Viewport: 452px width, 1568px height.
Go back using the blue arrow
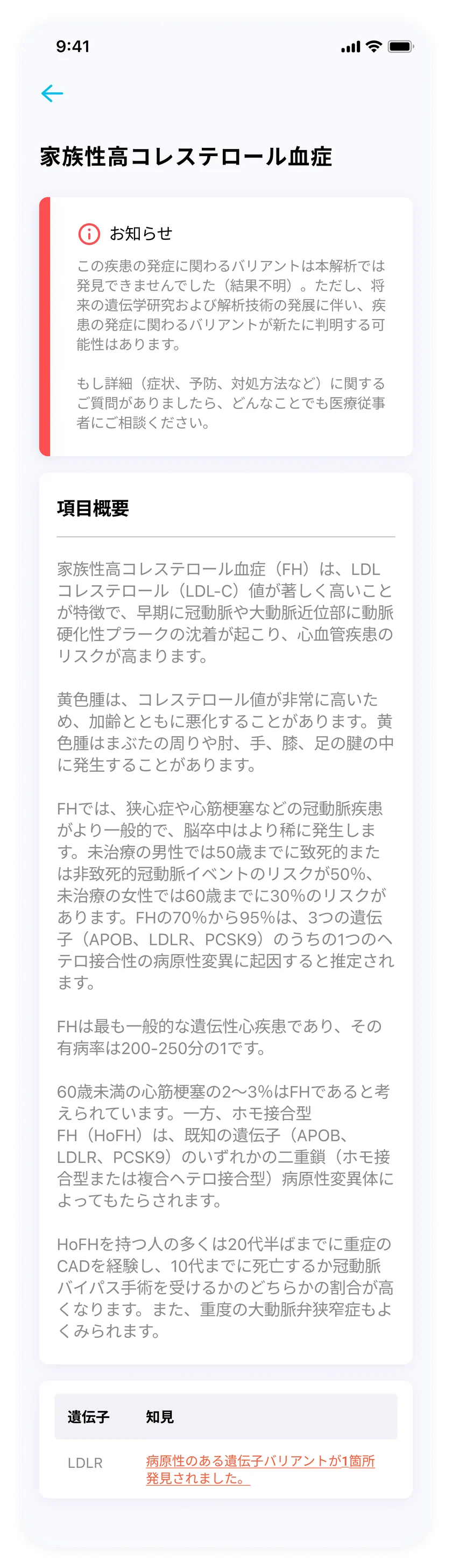click(52, 93)
